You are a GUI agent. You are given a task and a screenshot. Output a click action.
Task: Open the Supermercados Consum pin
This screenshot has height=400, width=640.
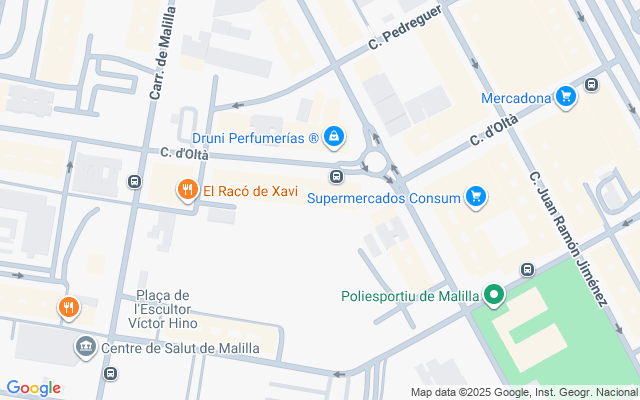(477, 196)
